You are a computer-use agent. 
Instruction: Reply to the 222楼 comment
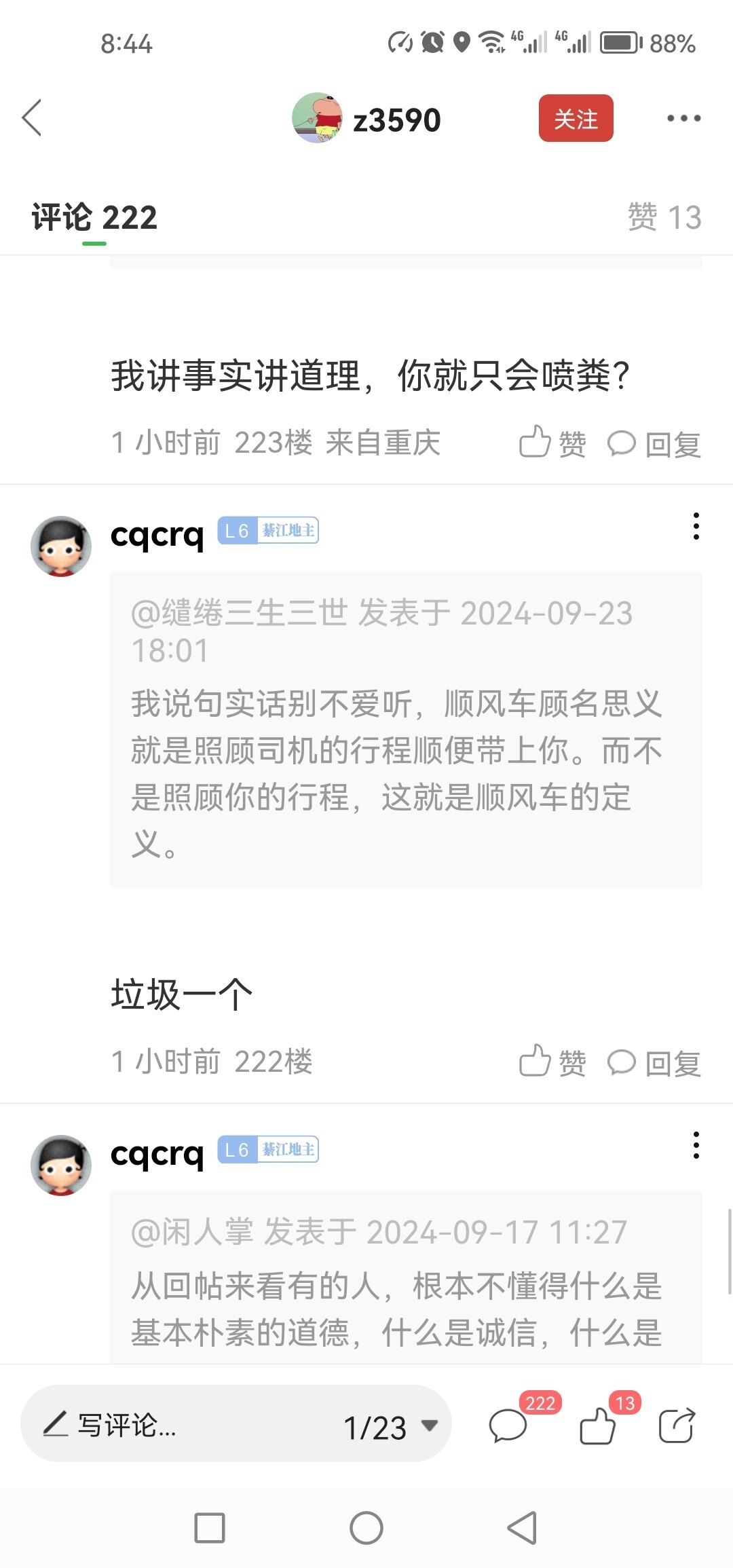[x=654, y=1062]
